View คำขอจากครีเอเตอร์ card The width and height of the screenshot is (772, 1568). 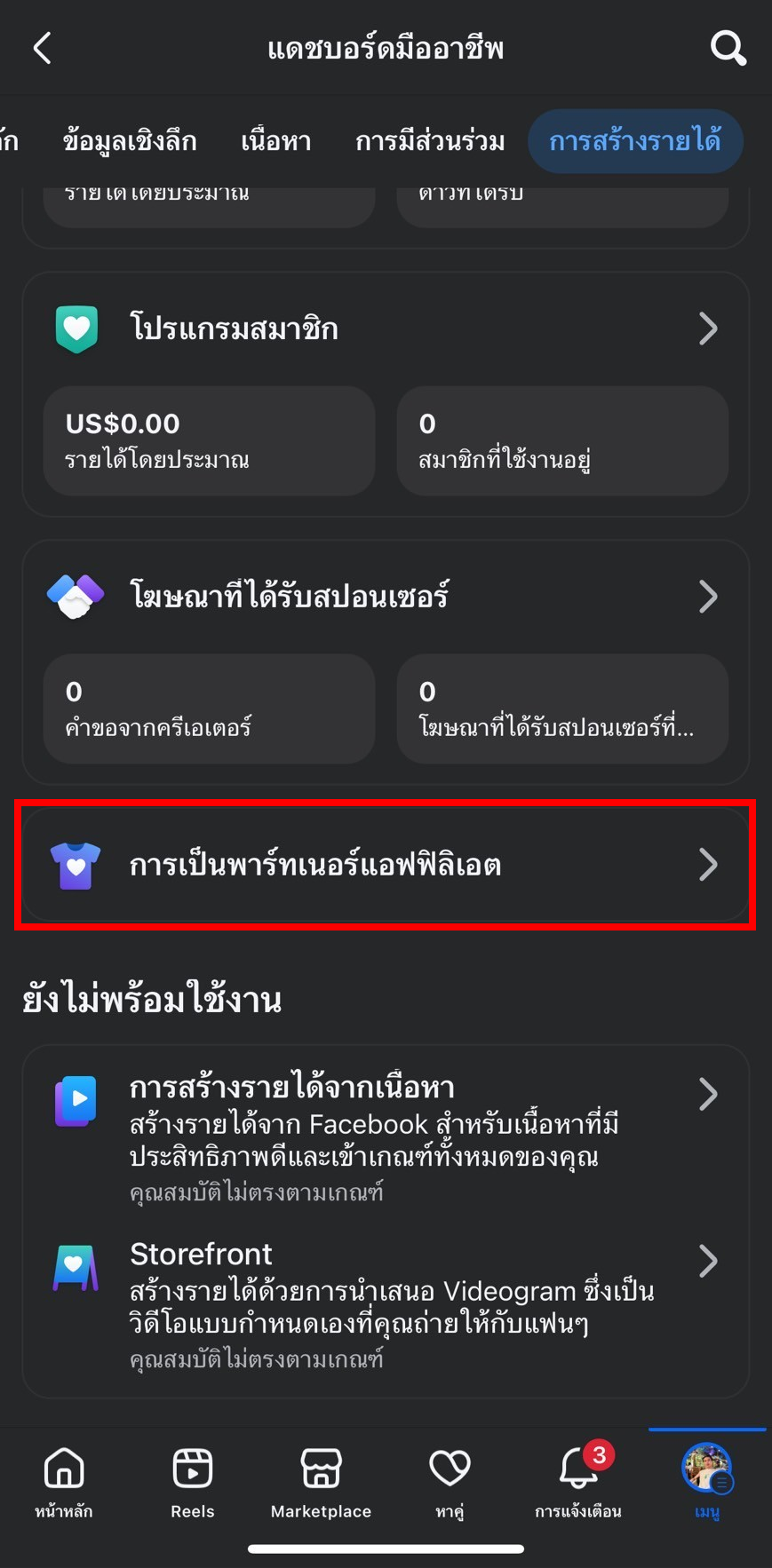209,709
